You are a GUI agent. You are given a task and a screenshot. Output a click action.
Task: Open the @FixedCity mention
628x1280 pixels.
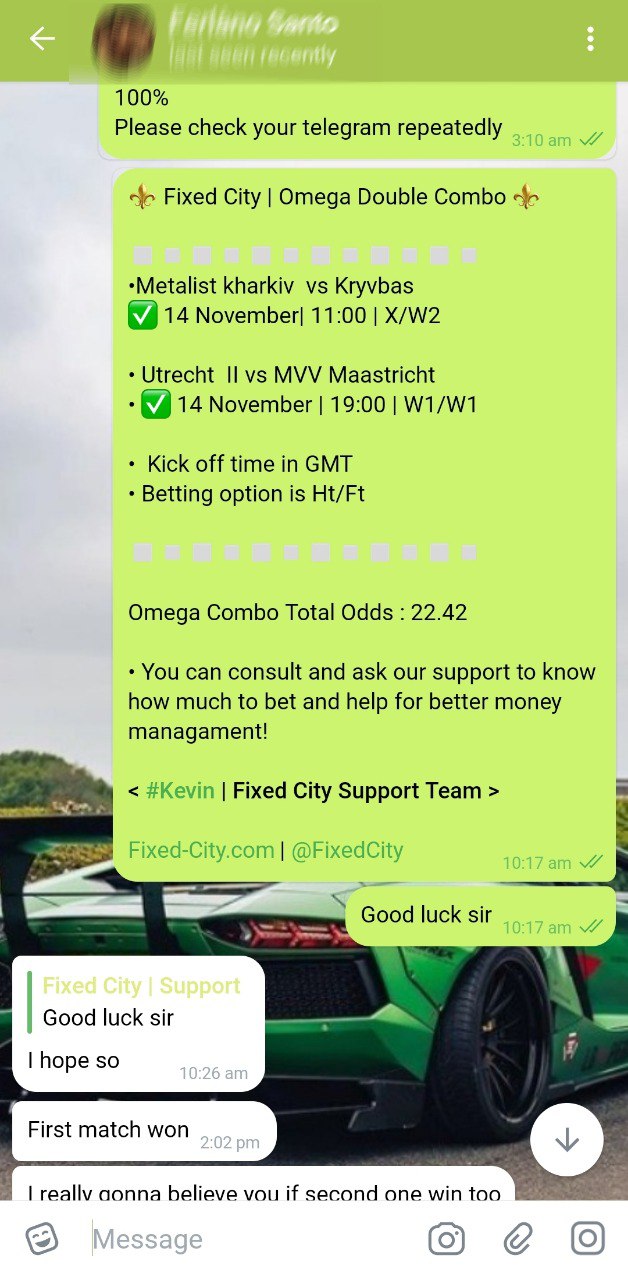tap(347, 851)
